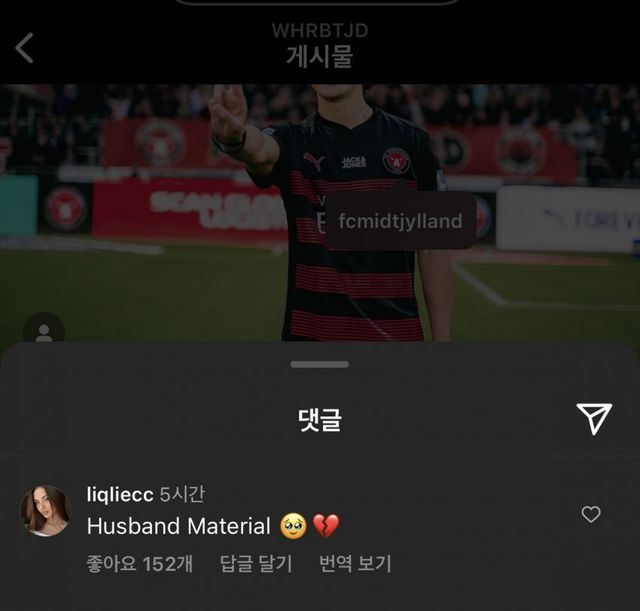Share the post via the paper plane icon

click(595, 420)
